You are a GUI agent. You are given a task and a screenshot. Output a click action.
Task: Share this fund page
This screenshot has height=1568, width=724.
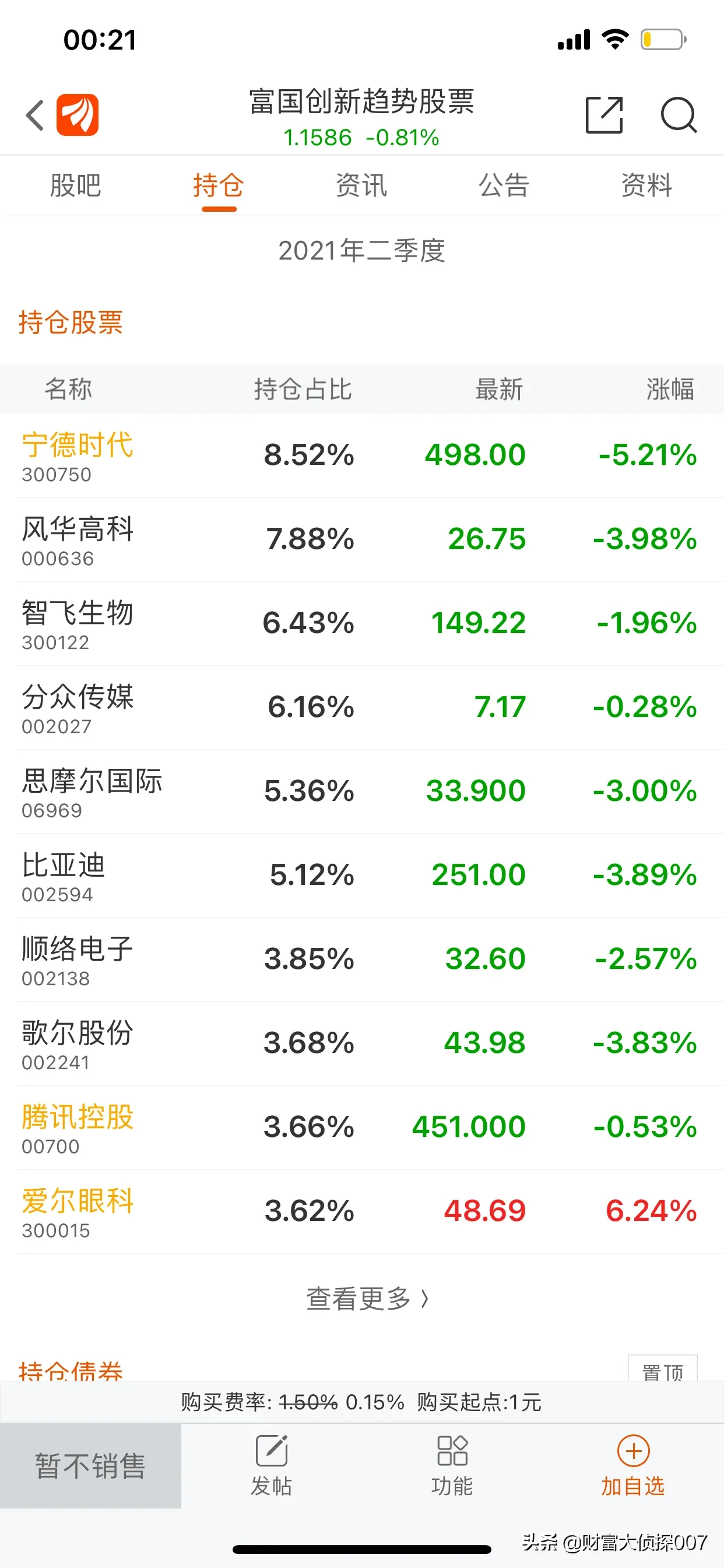(x=604, y=114)
